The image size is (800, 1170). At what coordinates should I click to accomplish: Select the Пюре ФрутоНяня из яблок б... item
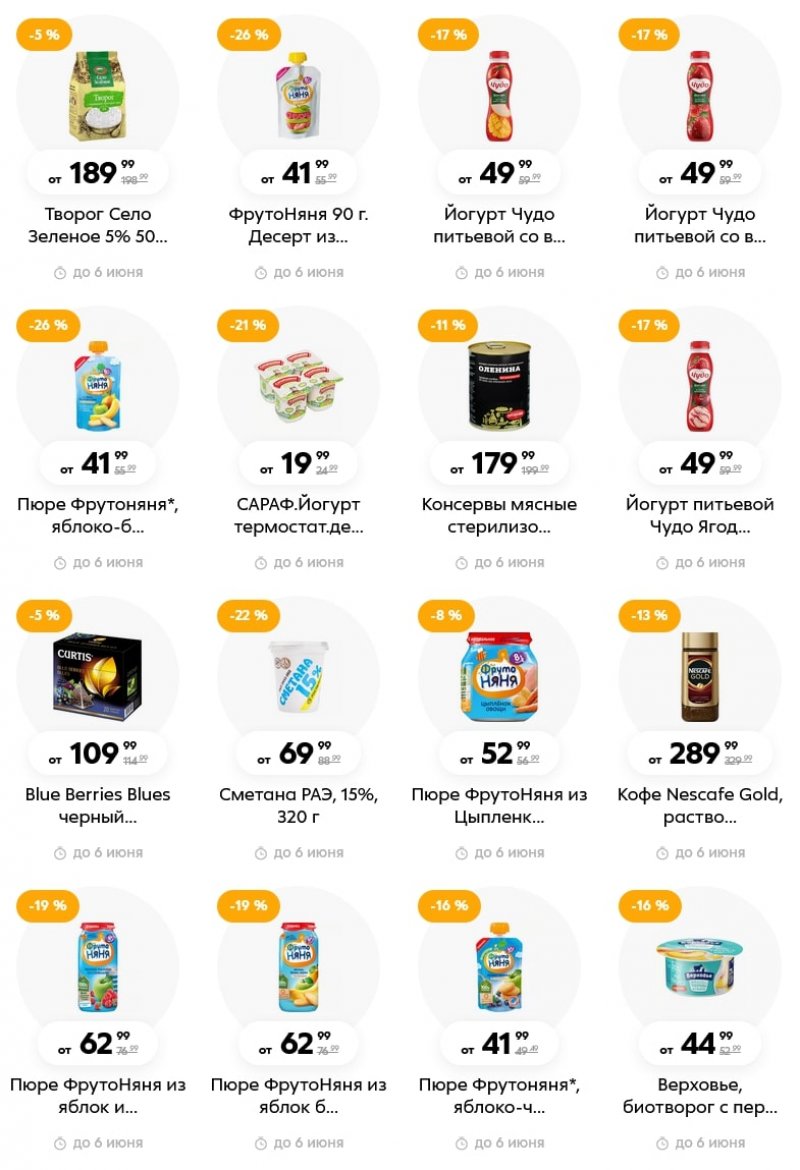tap(298, 965)
